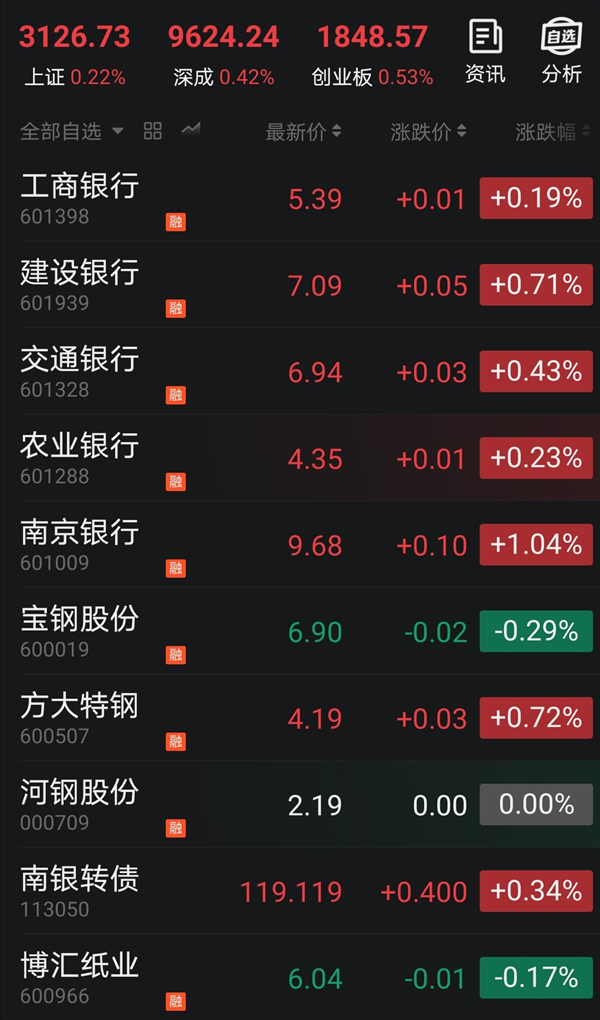
Task: Expand the 全部自选 dropdown
Action: (72, 131)
